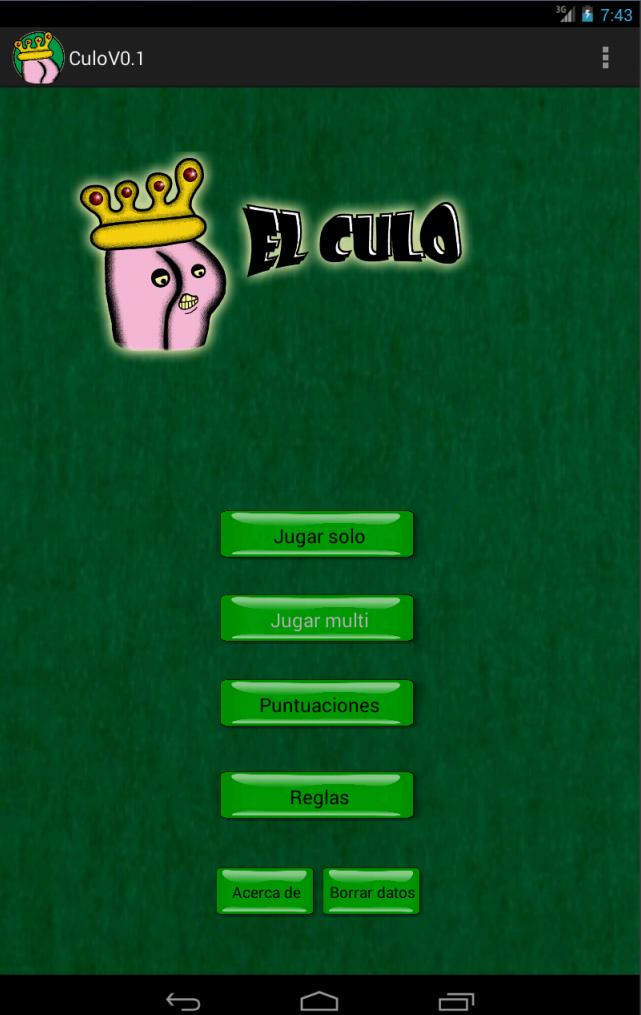Go back with the system back button
Image resolution: width=641 pixels, height=1015 pixels.
pos(183,1001)
